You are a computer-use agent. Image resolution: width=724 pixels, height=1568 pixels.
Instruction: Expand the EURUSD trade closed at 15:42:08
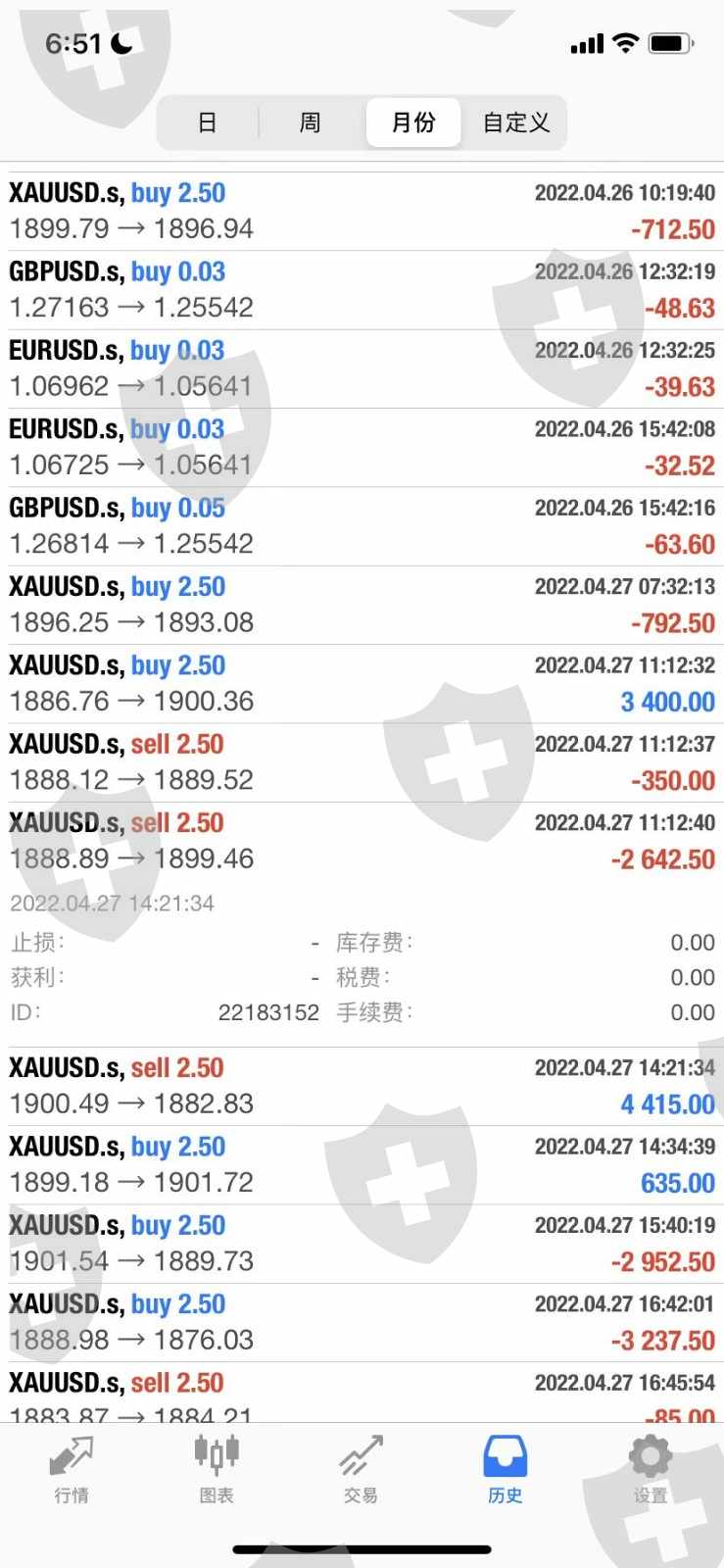point(362,447)
